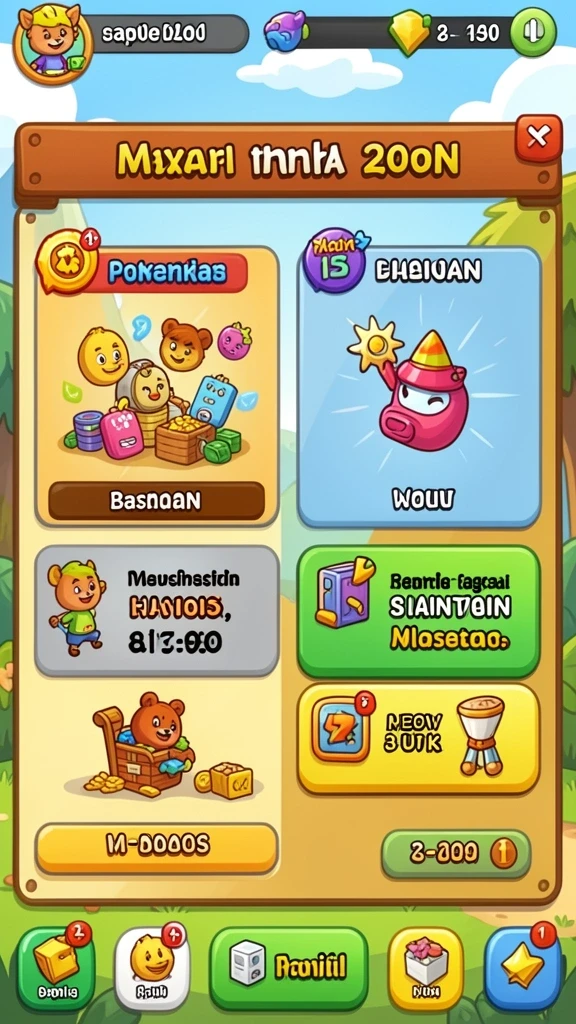
Task: Tap the green 2-000 coin price button
Action: pos(456,854)
